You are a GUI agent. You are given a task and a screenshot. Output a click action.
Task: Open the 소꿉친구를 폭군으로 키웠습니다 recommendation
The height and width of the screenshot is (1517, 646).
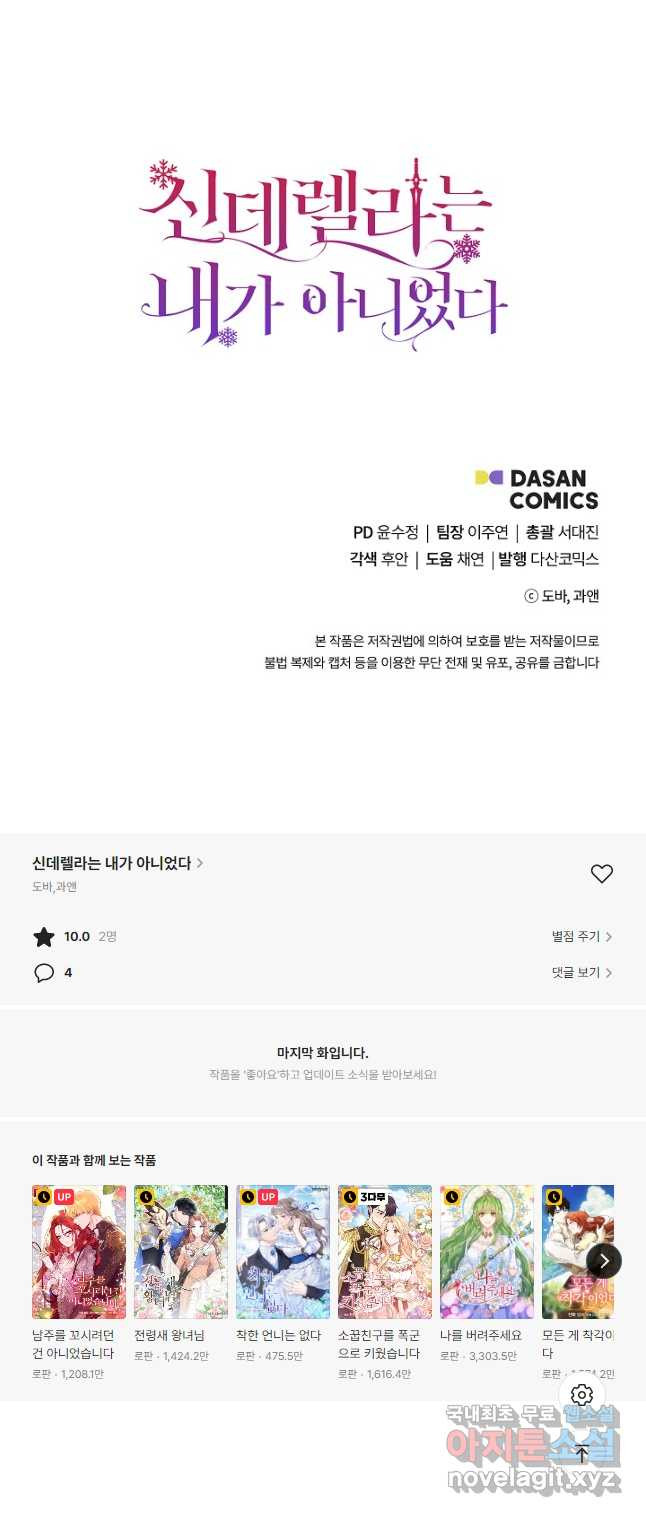385,1252
